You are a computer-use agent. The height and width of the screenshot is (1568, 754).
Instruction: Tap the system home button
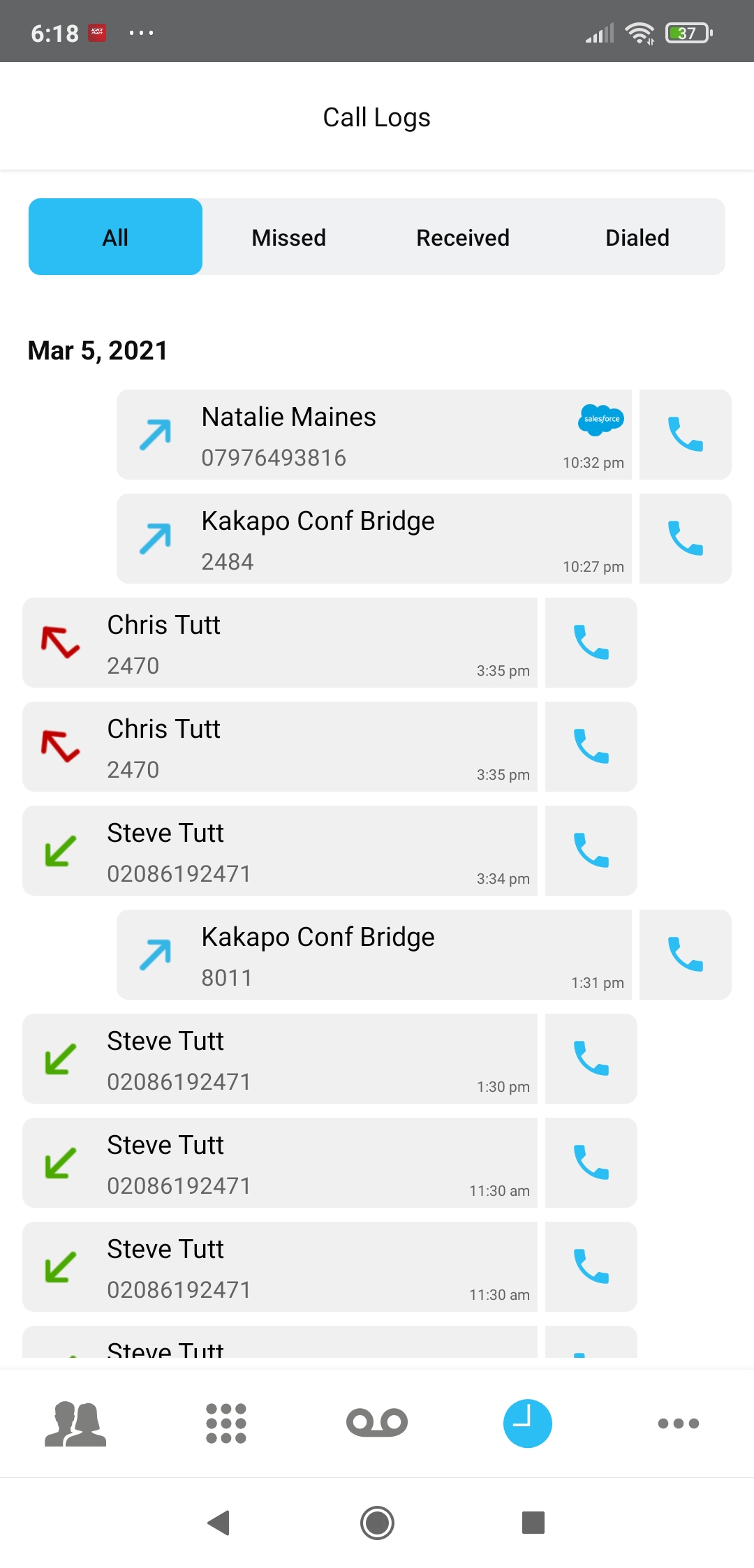coord(377,1523)
